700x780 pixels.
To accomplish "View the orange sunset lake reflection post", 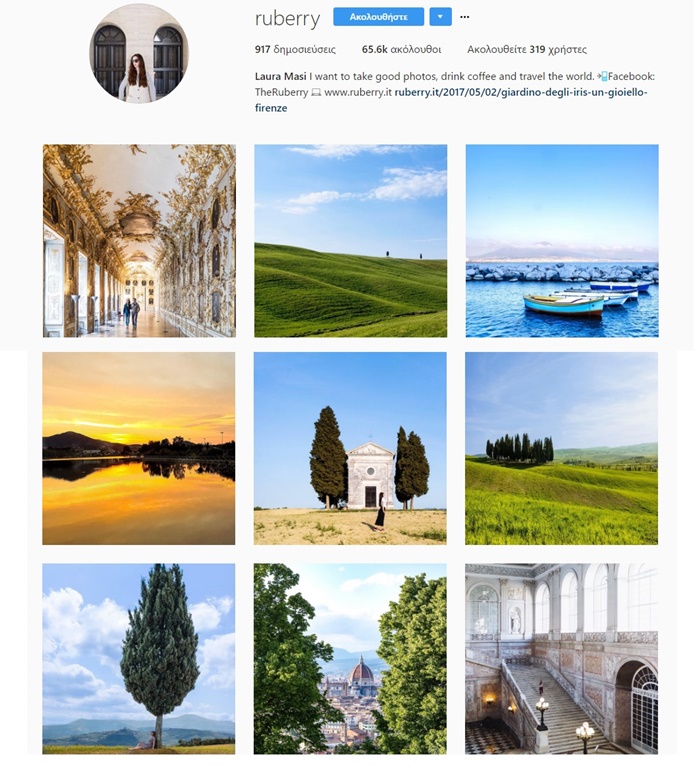I will pyautogui.click(x=139, y=448).
